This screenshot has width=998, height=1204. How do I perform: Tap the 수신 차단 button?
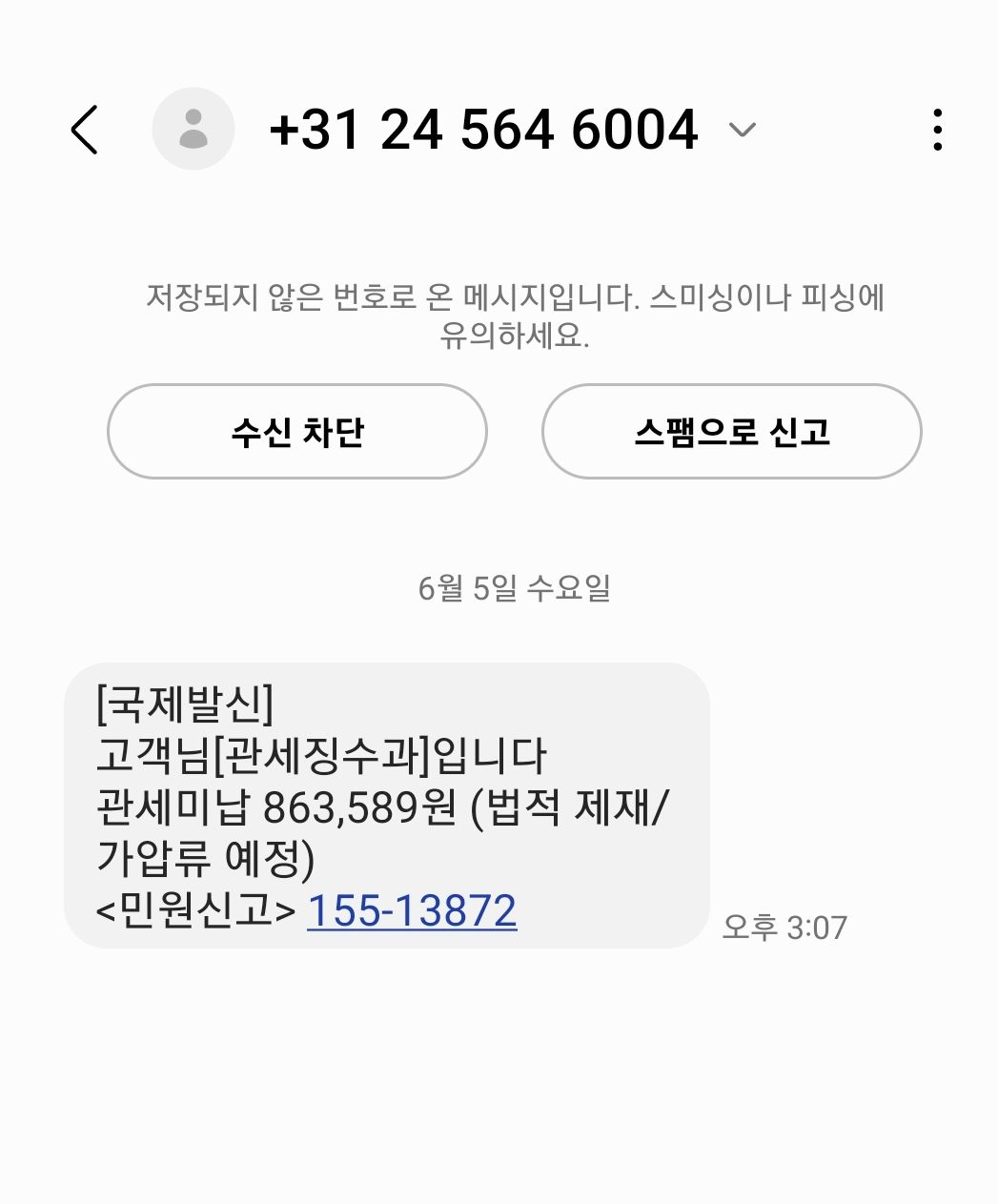[297, 432]
